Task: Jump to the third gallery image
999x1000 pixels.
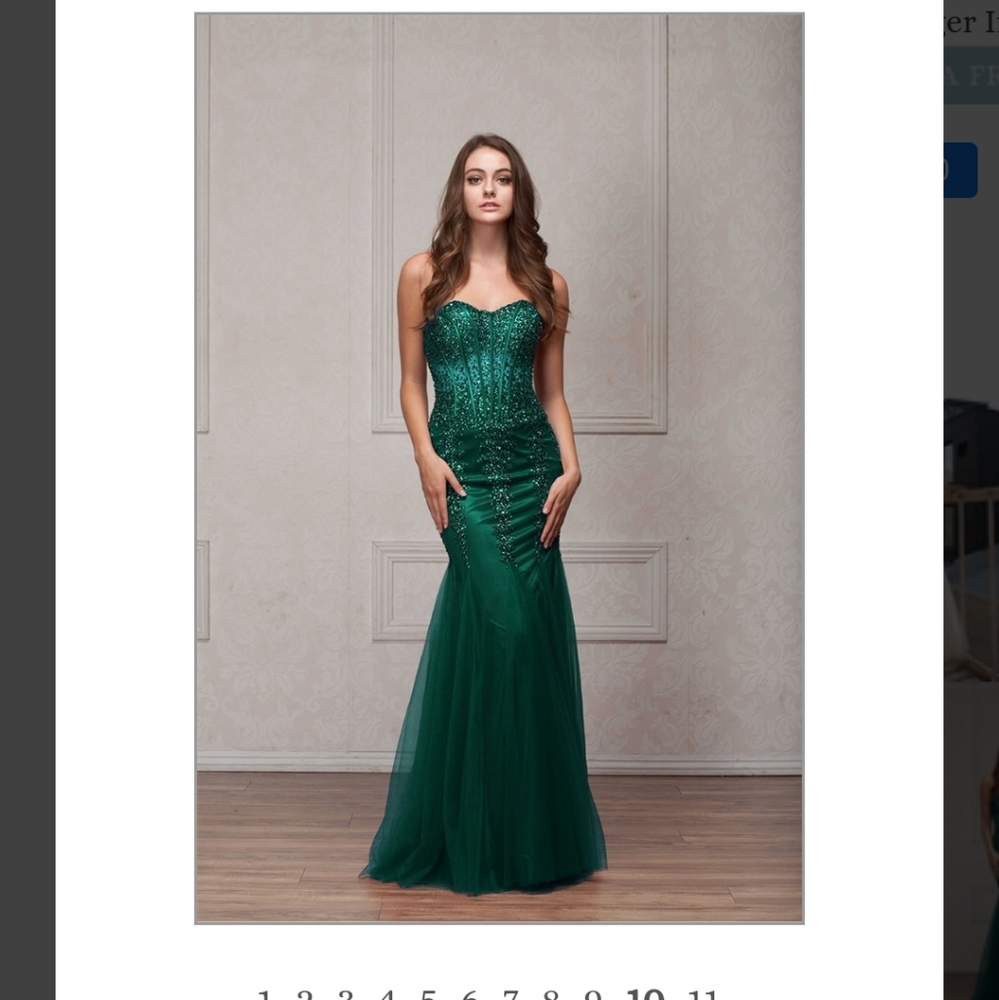Action: (x=346, y=995)
